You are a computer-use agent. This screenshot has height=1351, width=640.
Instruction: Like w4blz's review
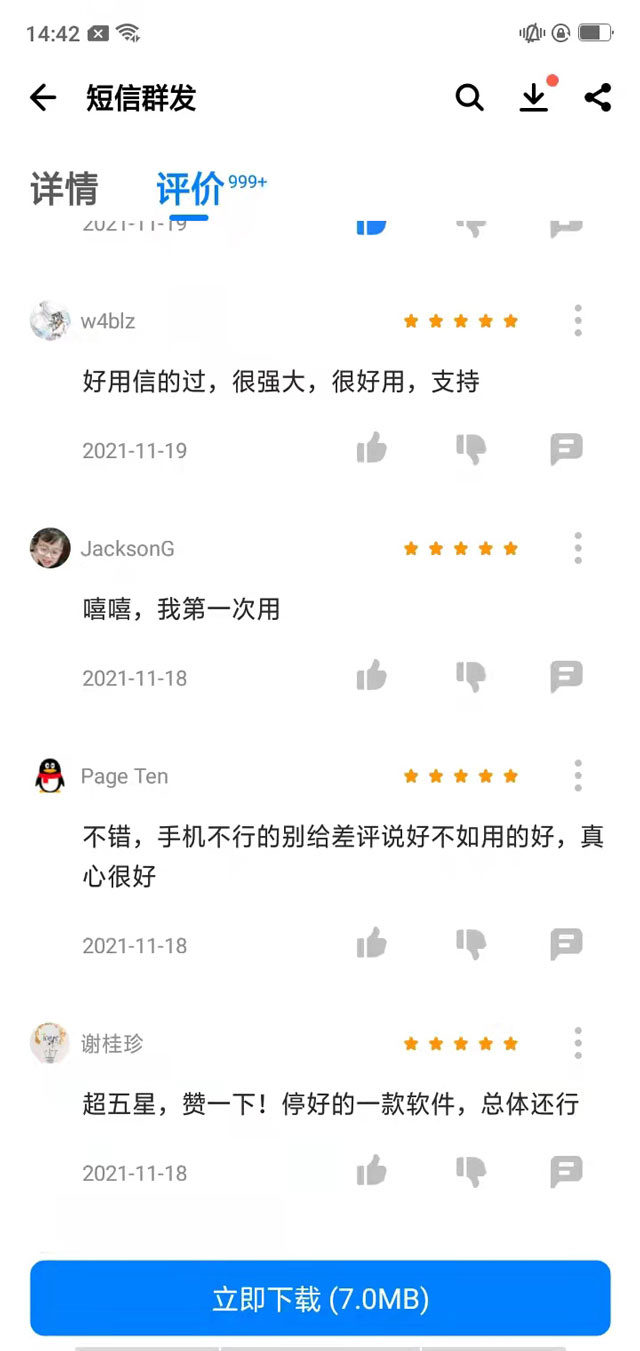point(372,450)
